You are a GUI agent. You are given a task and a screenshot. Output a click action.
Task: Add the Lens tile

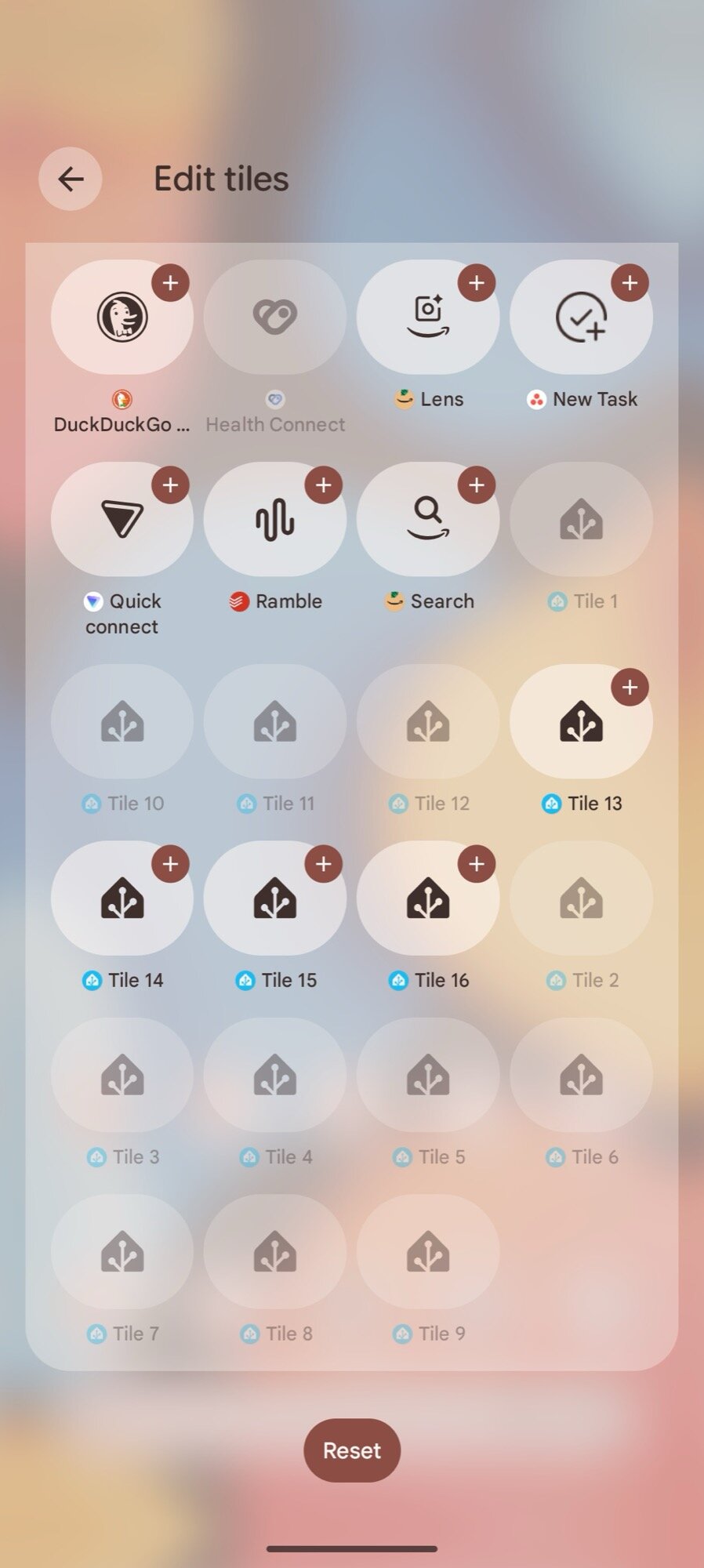coord(476,283)
